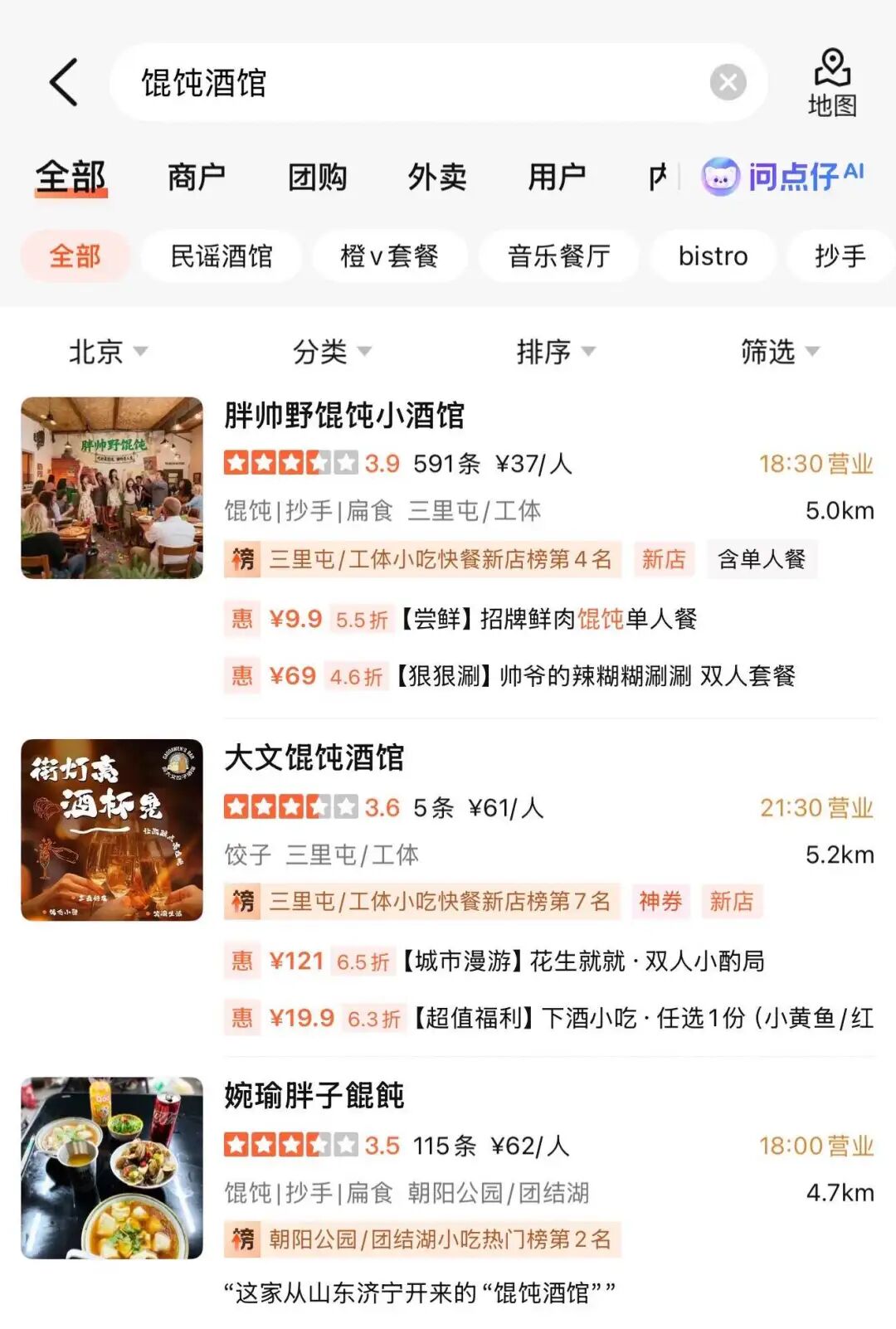This screenshot has height=1329, width=896.
Task: Open 胖帅野馄饨小酒馆 restaurant listing
Action: [344, 416]
